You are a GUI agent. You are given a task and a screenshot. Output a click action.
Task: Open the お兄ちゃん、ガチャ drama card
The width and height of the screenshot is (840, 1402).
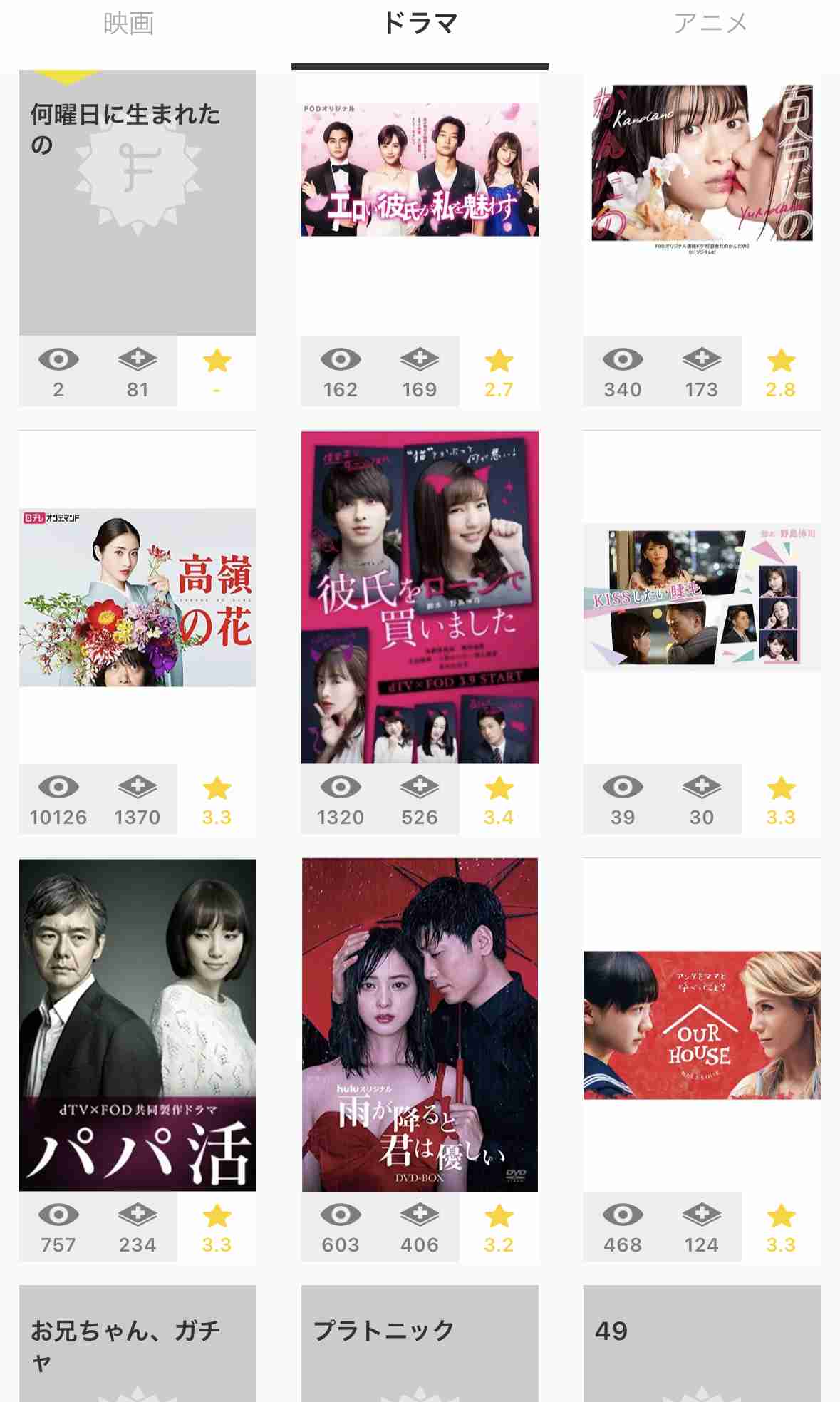[x=138, y=1344]
